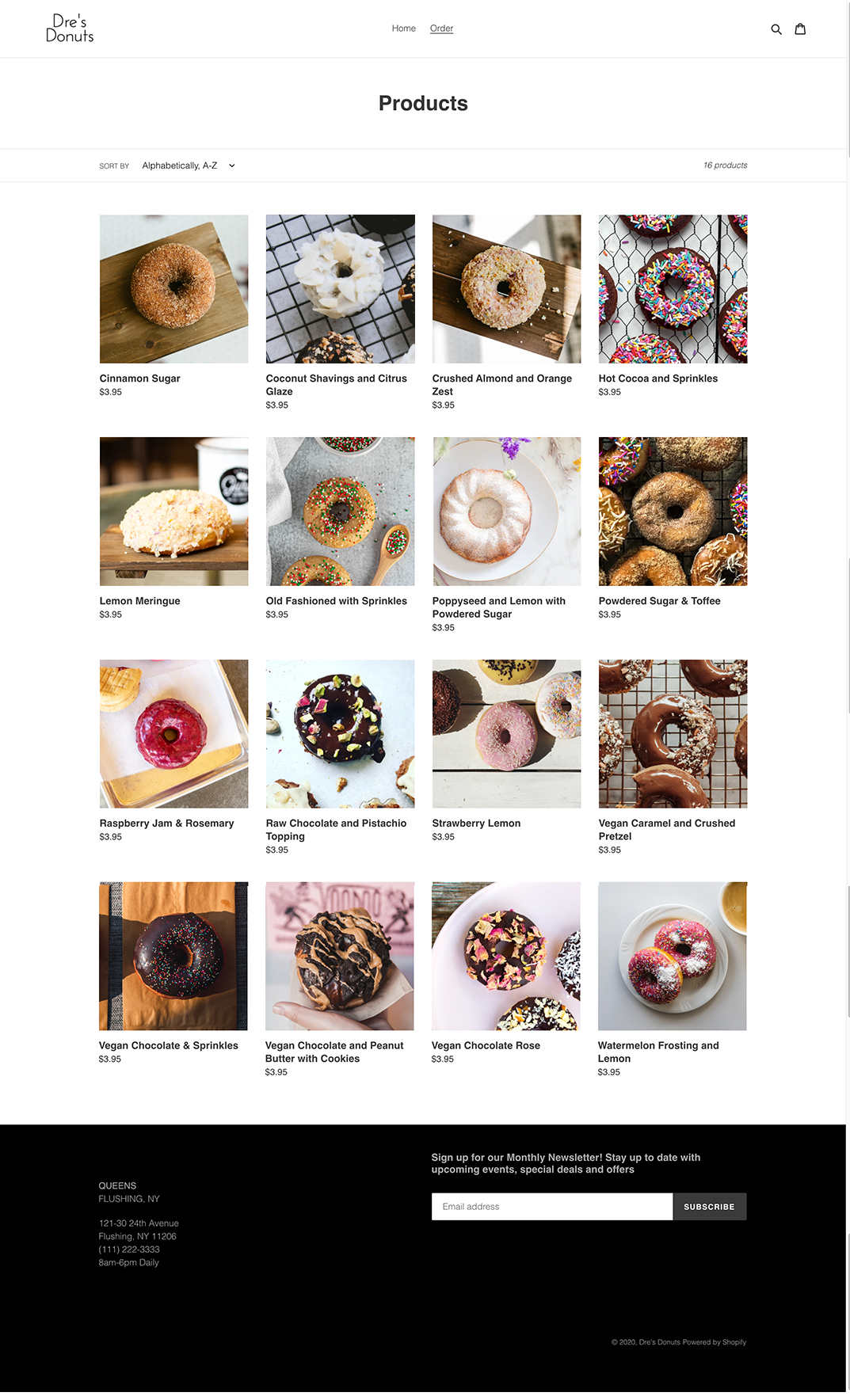Viewport: 850px width, 1400px height.
Task: View Coconut Shavings and Citrus Glaze
Action: pyautogui.click(x=340, y=289)
